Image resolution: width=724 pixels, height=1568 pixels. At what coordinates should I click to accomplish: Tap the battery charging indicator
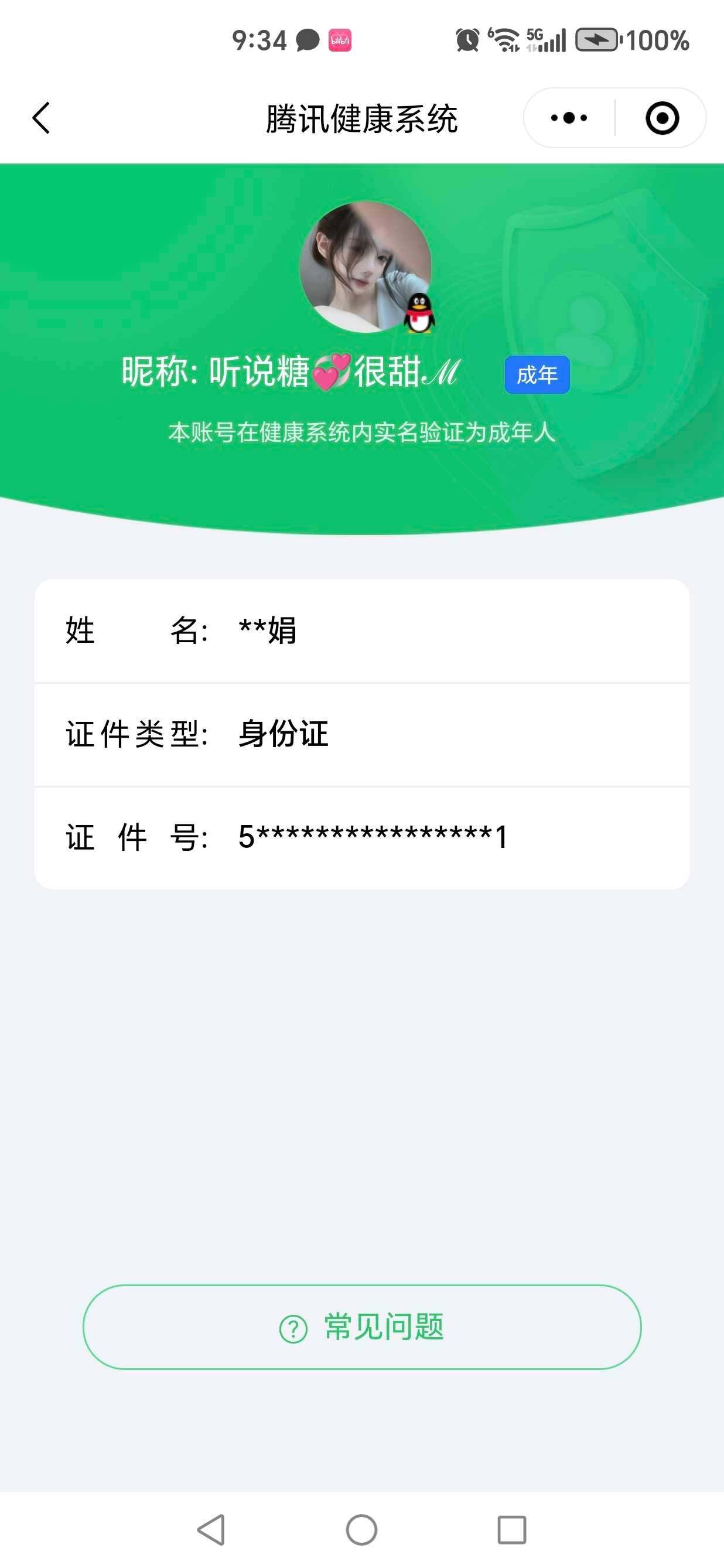[597, 40]
